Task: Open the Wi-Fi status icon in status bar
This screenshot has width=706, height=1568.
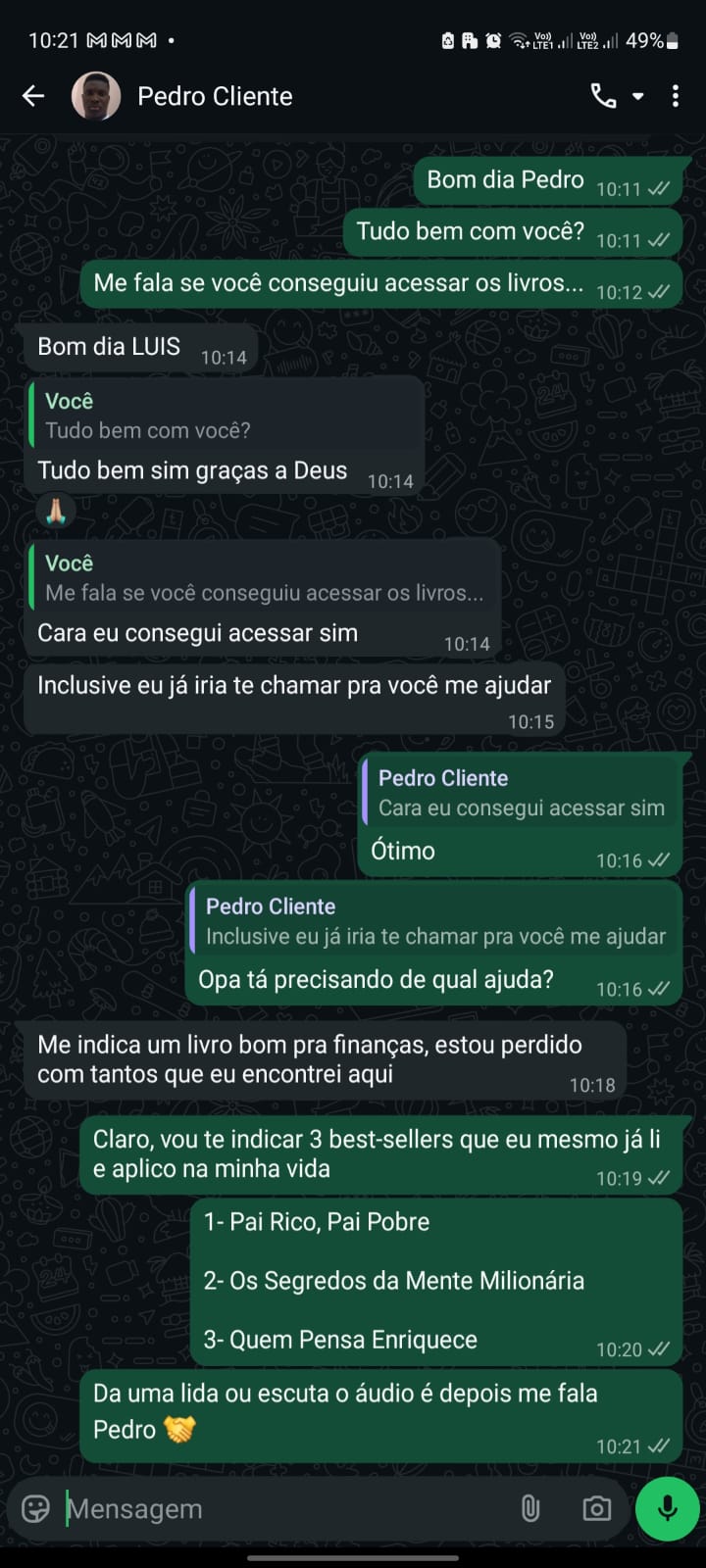Action: coord(521,40)
